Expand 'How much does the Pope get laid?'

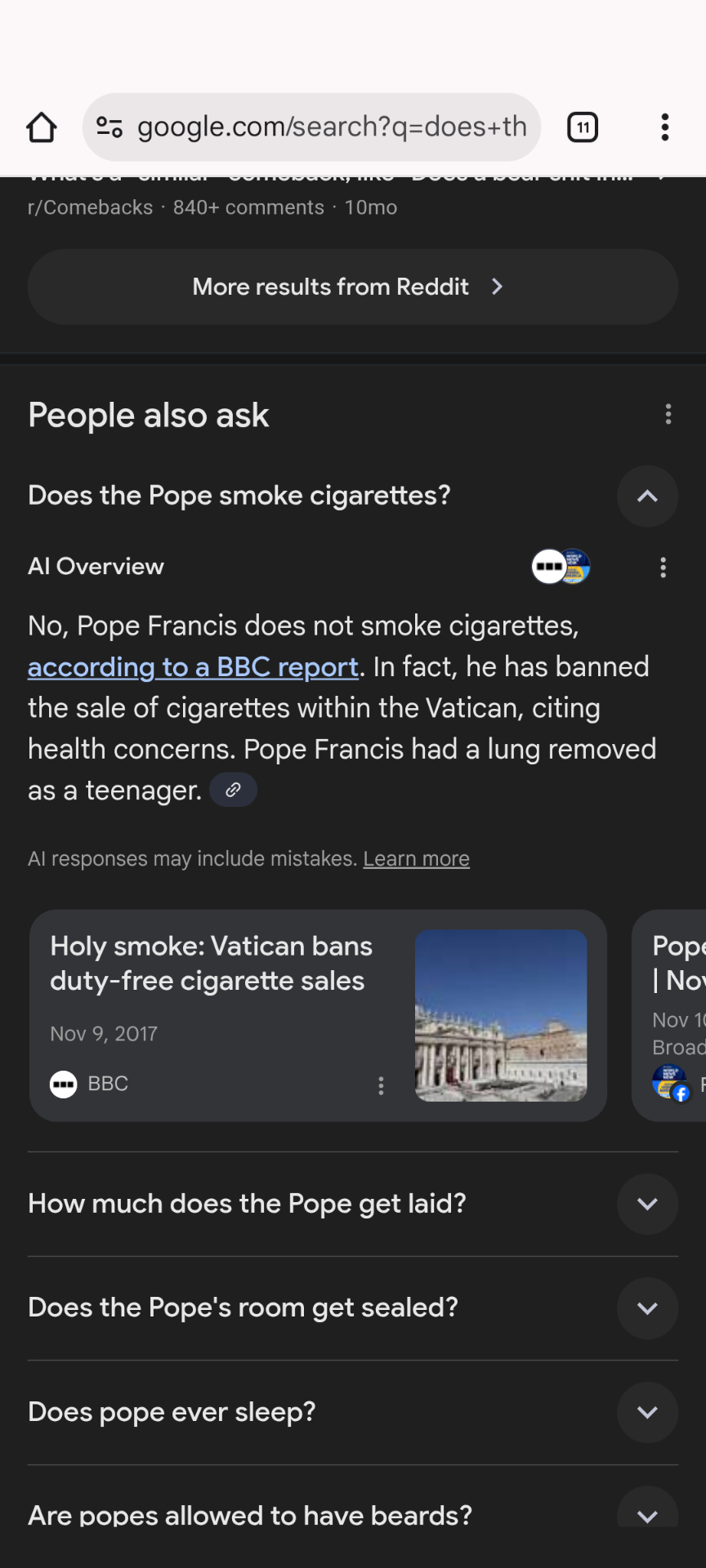pos(647,1205)
